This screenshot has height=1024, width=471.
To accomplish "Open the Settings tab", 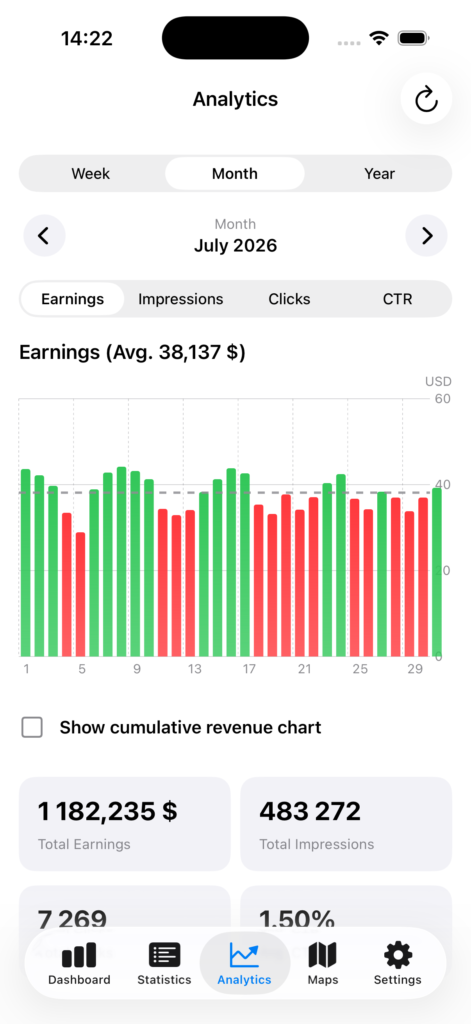I will (398, 964).
